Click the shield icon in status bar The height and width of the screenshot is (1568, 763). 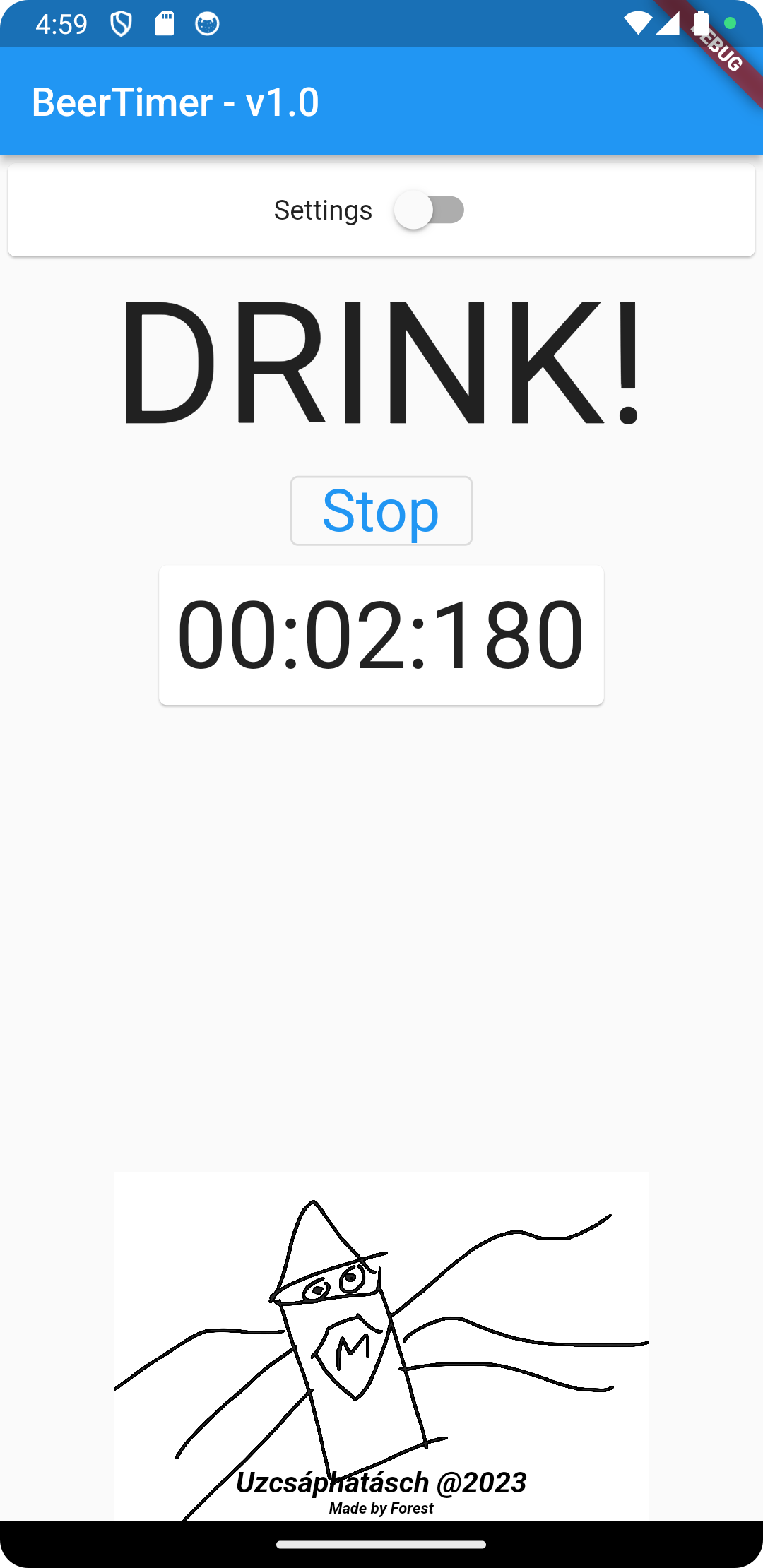point(121,23)
